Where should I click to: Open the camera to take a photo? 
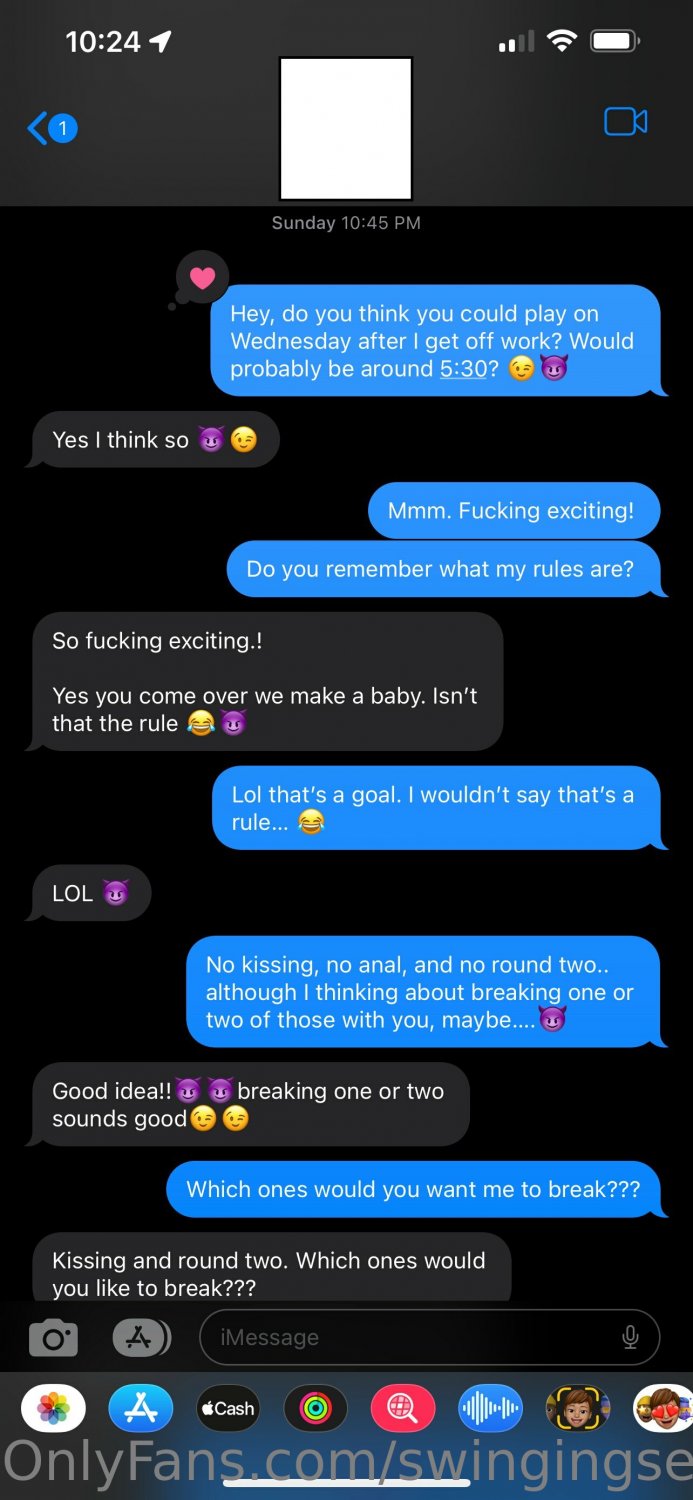[x=53, y=1338]
